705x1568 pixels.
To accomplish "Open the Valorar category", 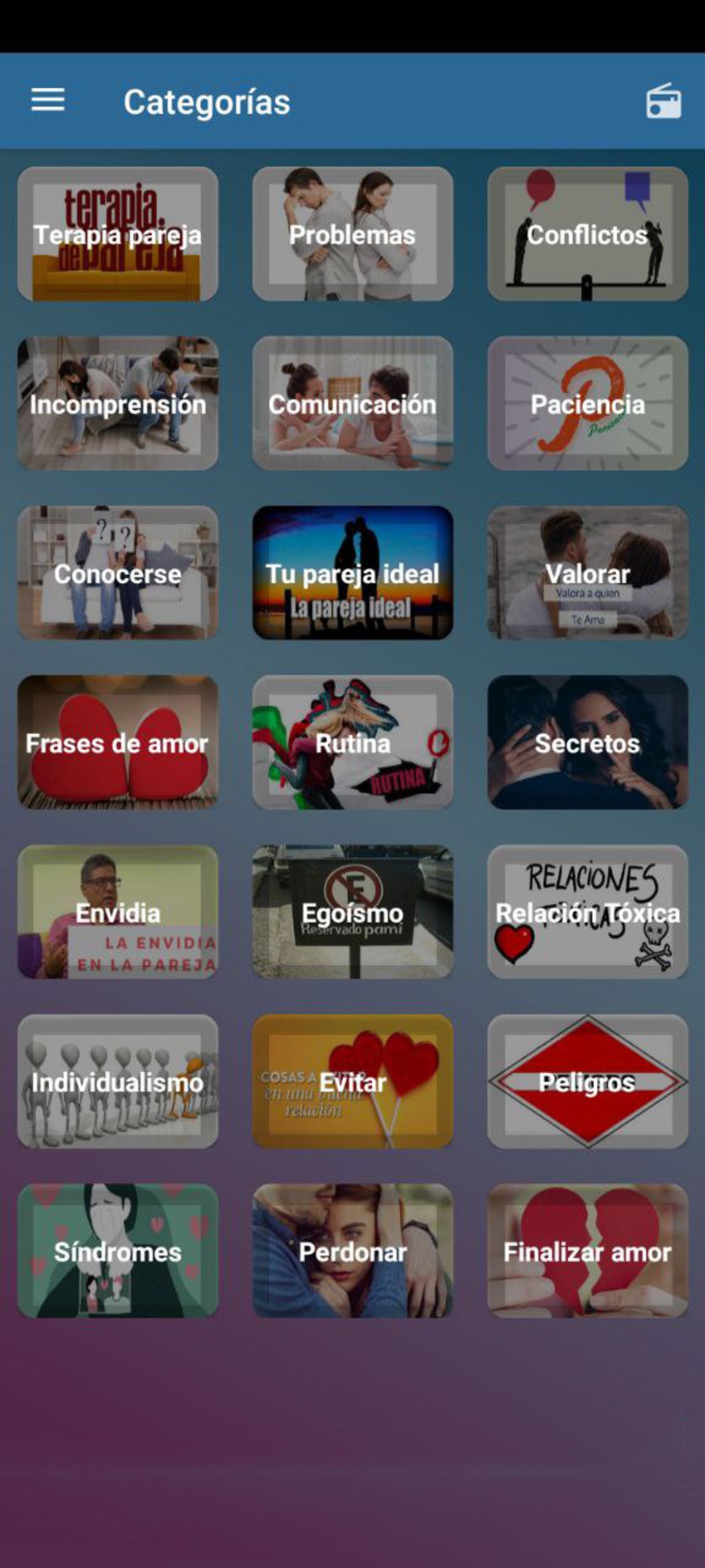I will pos(587,573).
